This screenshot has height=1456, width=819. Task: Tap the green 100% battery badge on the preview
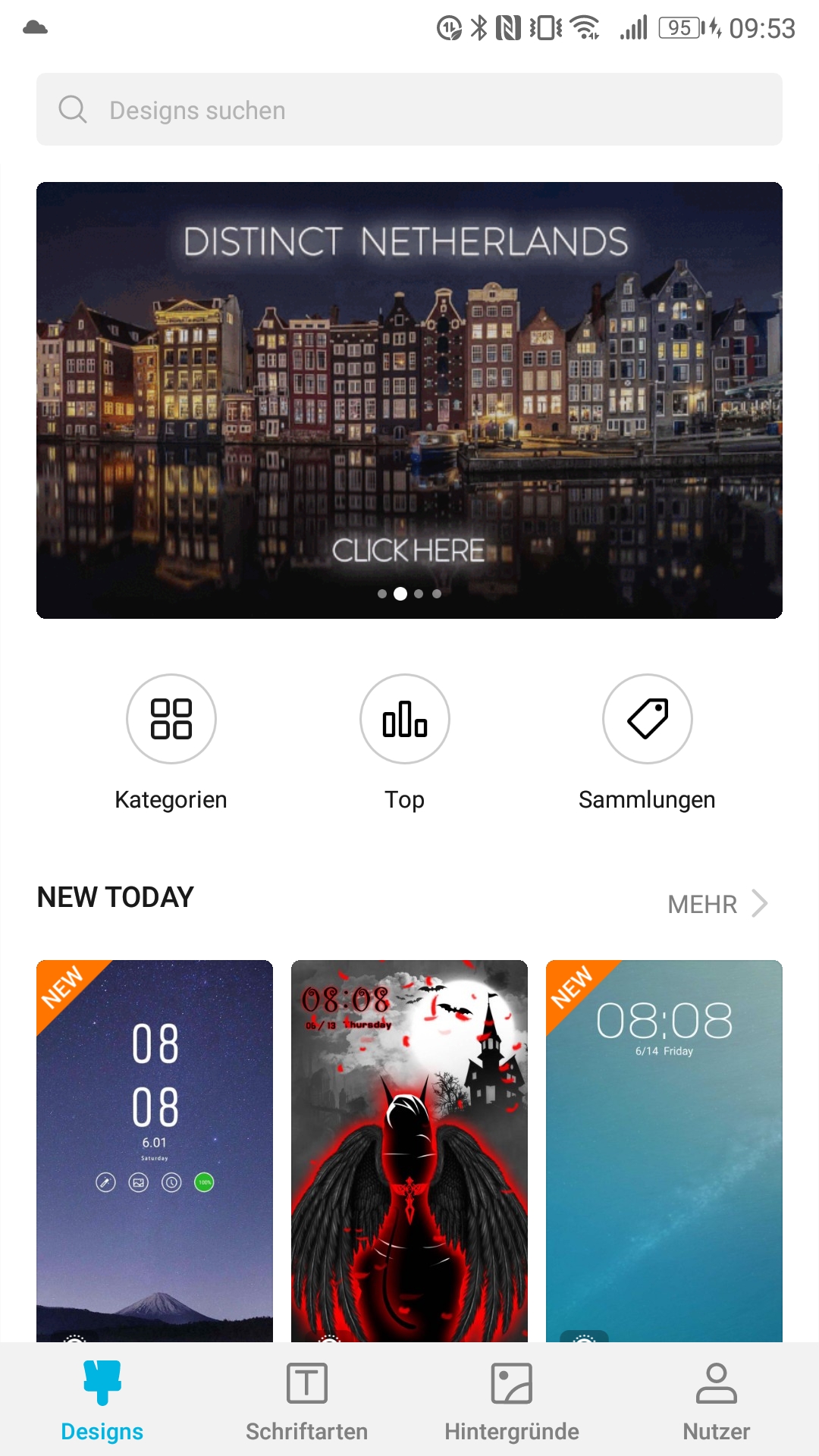pyautogui.click(x=205, y=1181)
